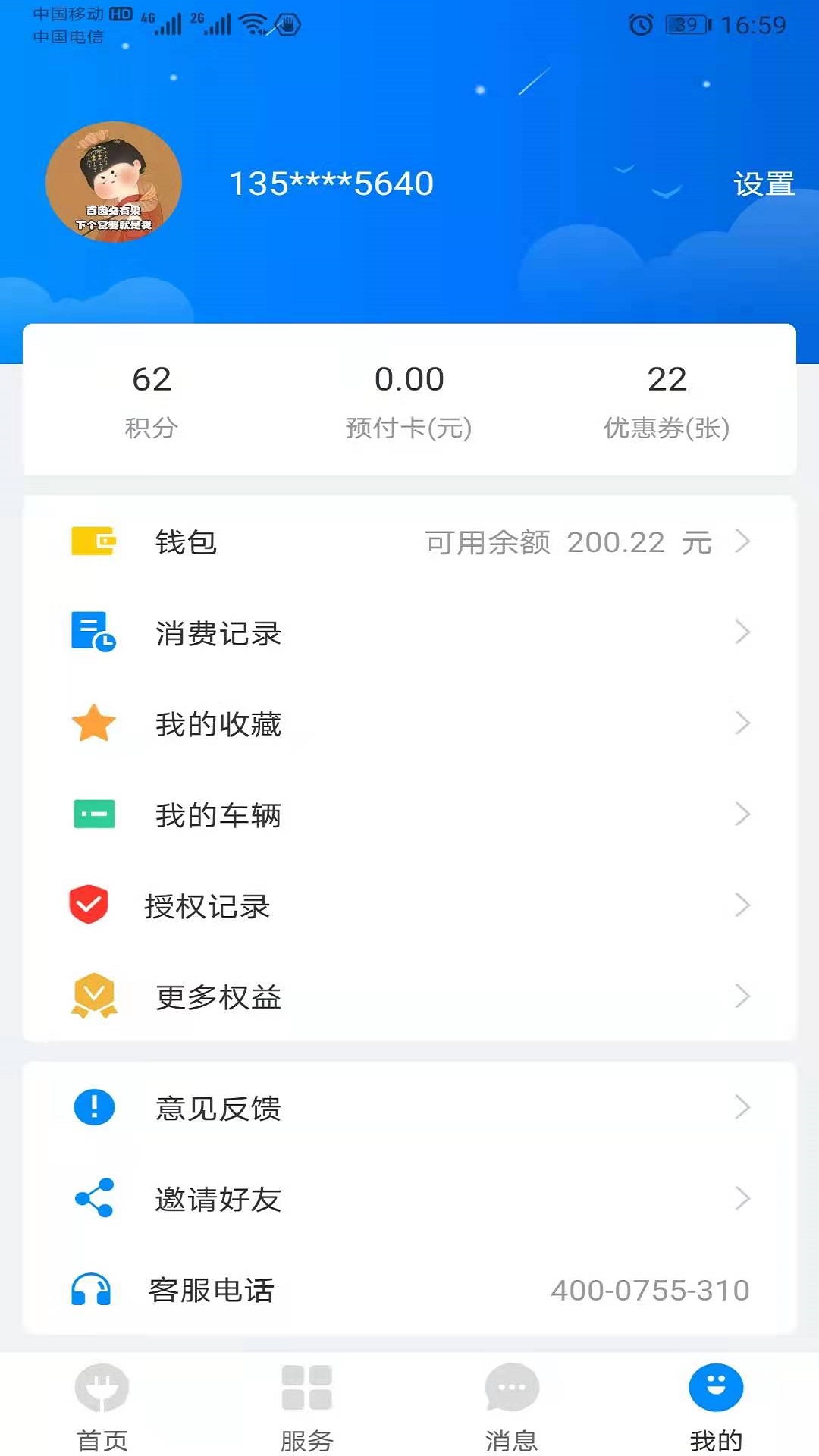Go to 我的收藏 favorites
Screen dimensions: 819x1456
(409, 723)
